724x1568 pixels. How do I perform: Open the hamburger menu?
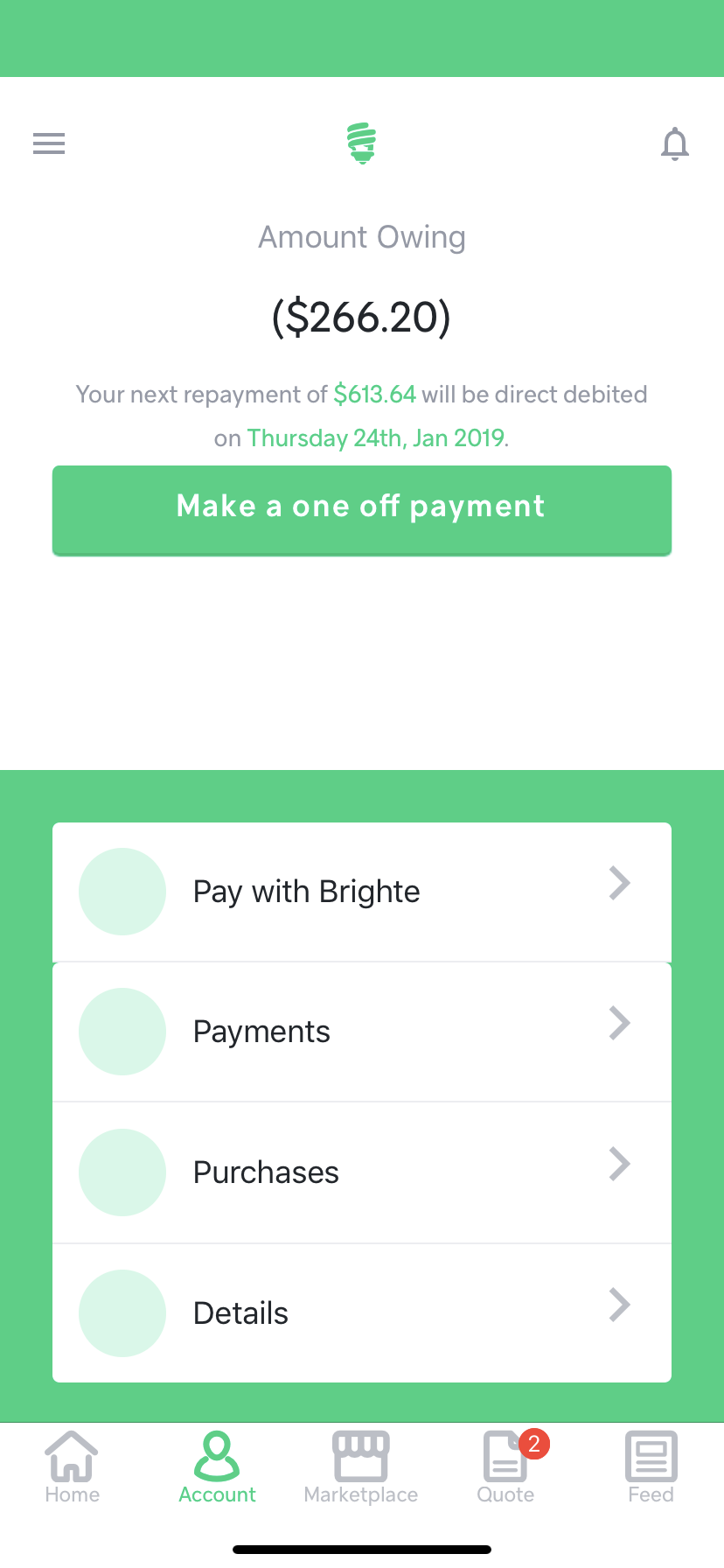coord(49,143)
